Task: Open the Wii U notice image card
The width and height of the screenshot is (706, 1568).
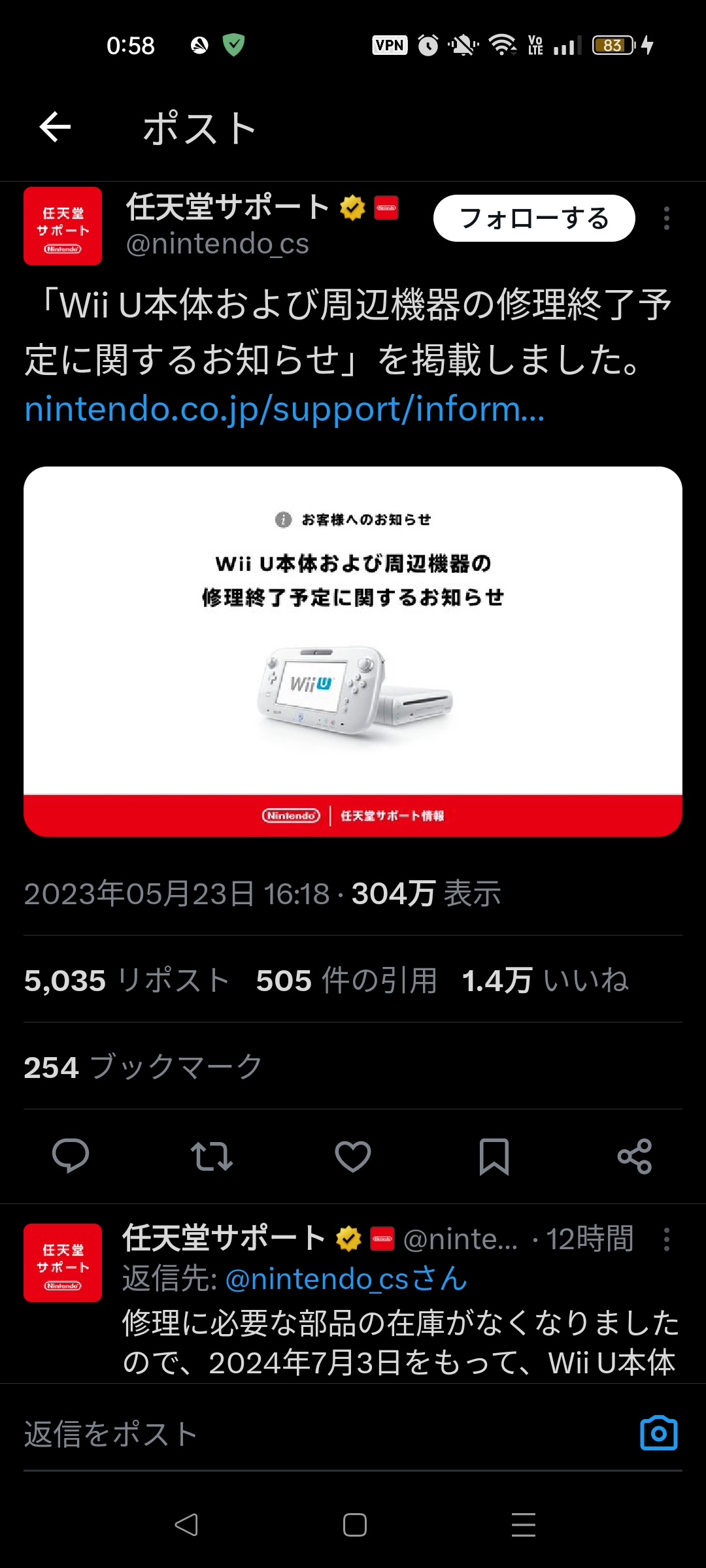Action: (353, 651)
